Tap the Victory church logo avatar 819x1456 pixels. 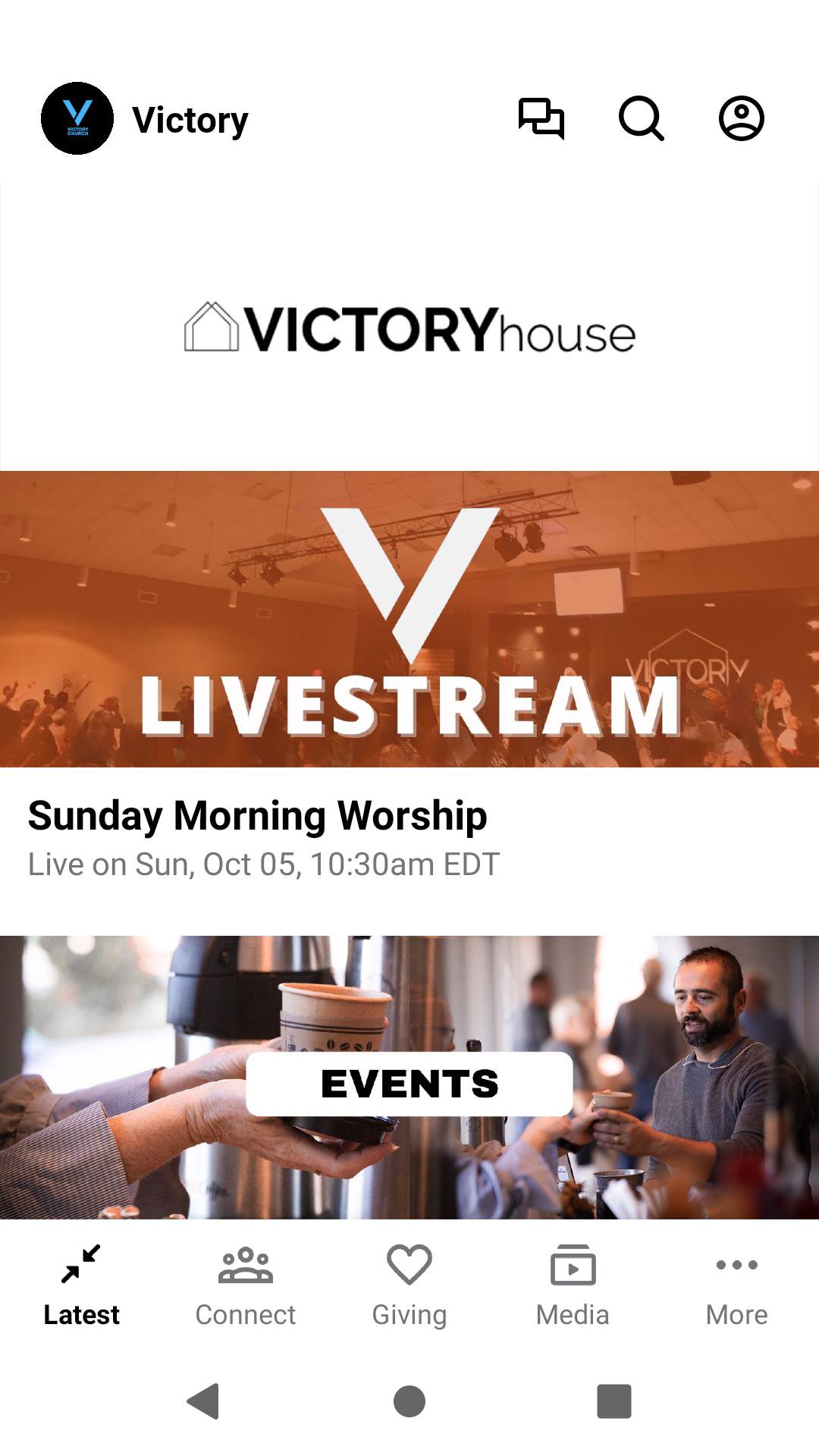pyautogui.click(x=77, y=119)
